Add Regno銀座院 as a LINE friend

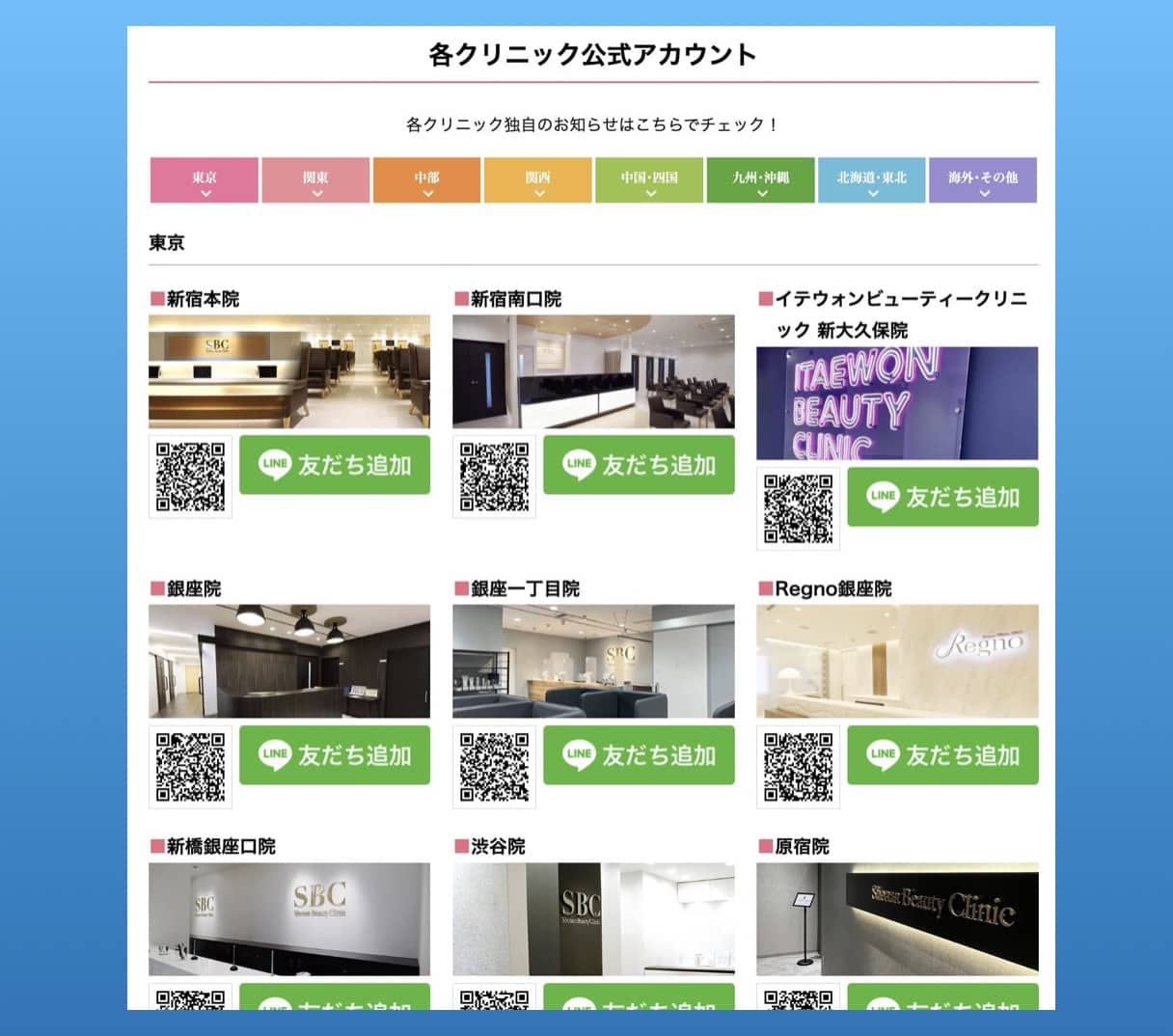tap(942, 754)
